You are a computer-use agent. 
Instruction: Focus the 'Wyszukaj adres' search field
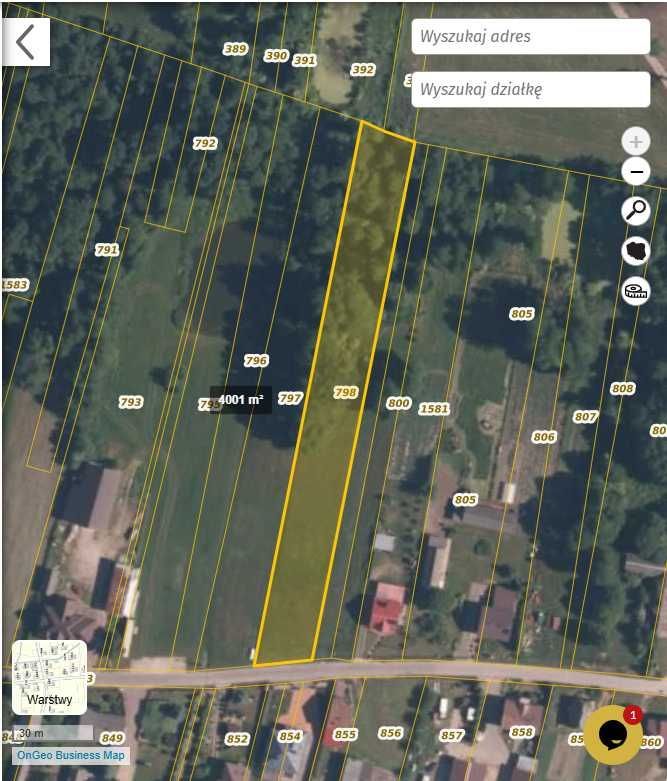tap(530, 37)
